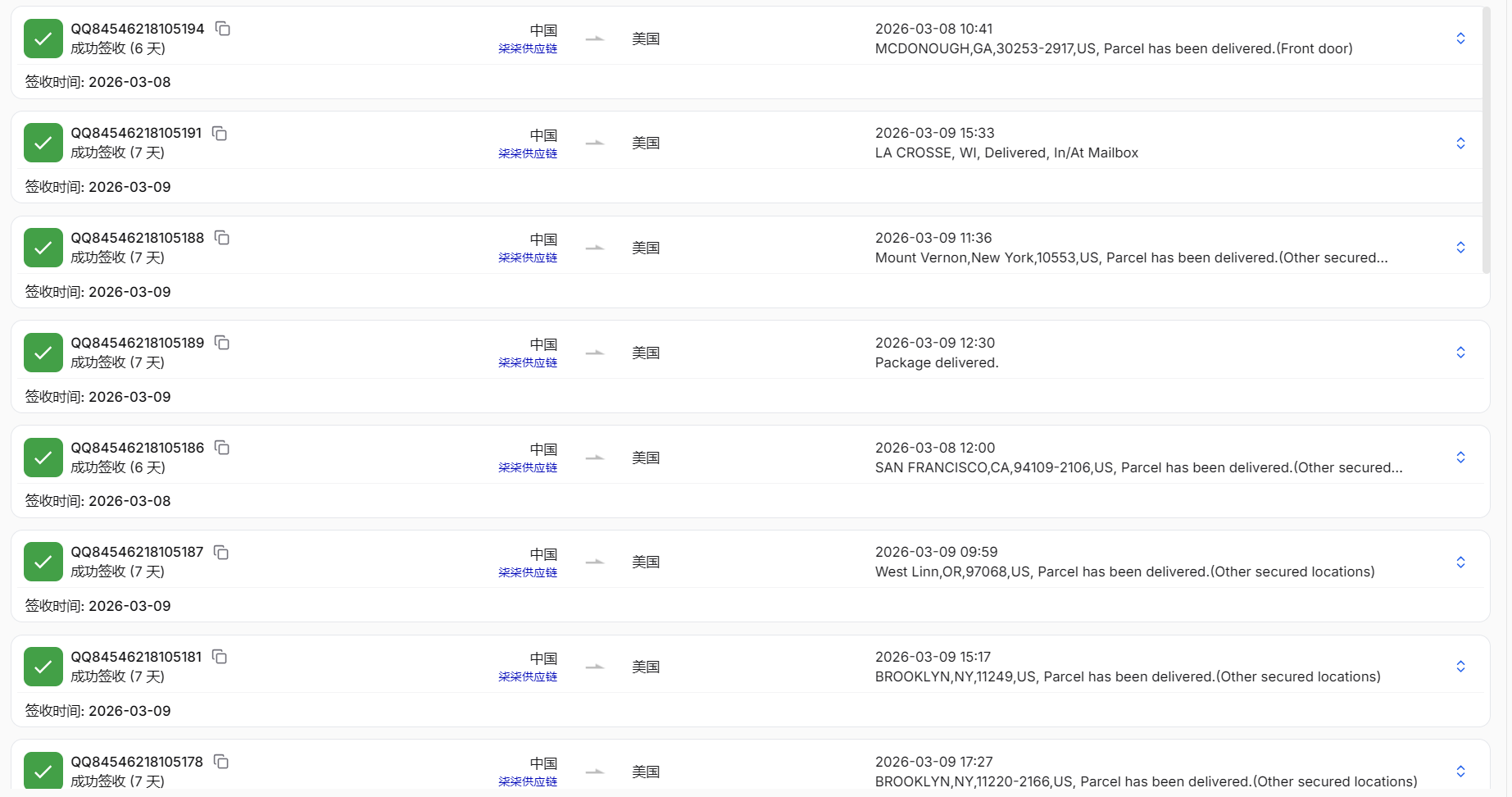The width and height of the screenshot is (1512, 797).
Task: Expand details for the Mount Vernon delivery
Action: 1460,248
